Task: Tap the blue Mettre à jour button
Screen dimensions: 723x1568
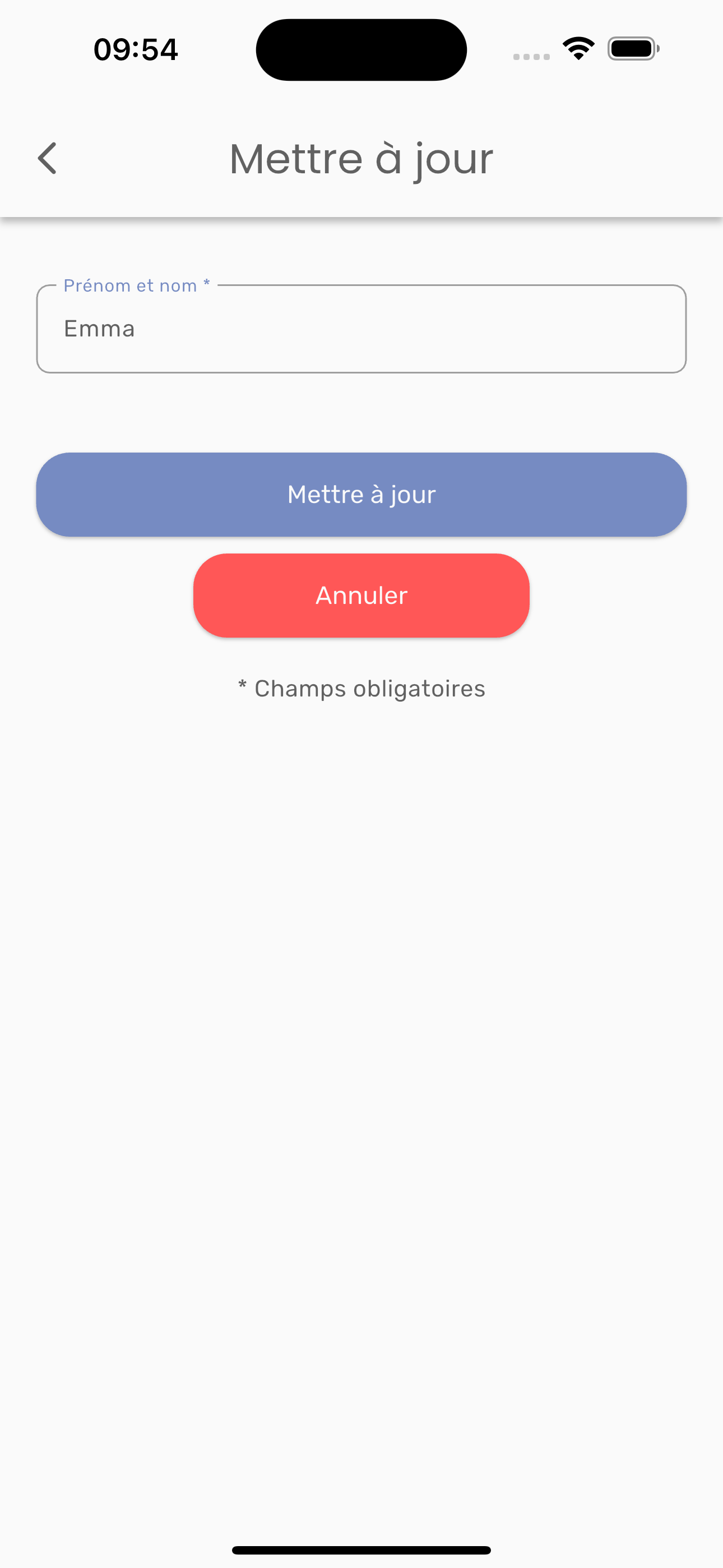Action: click(361, 494)
